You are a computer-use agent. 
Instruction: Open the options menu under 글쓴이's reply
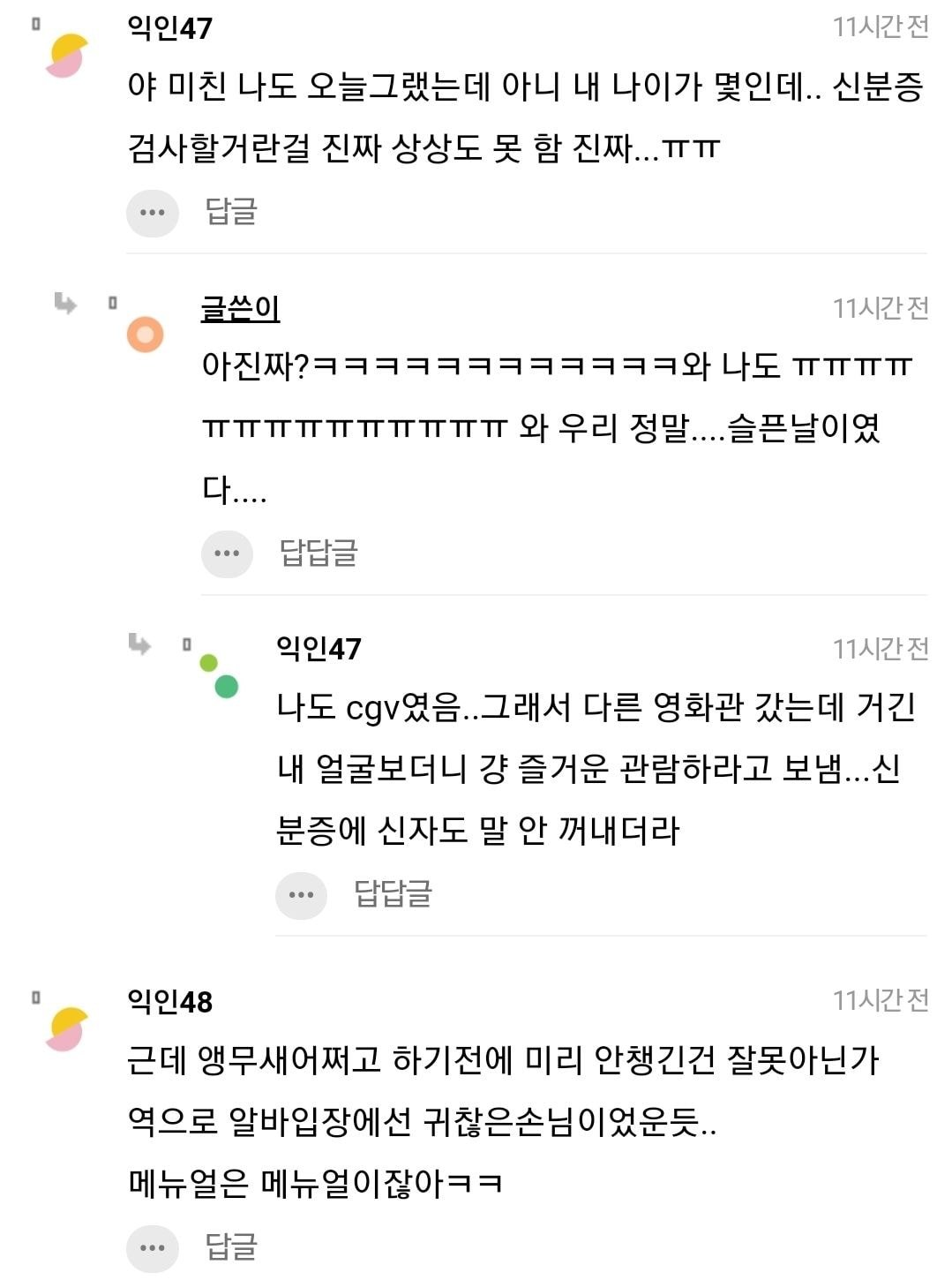pyautogui.click(x=227, y=553)
